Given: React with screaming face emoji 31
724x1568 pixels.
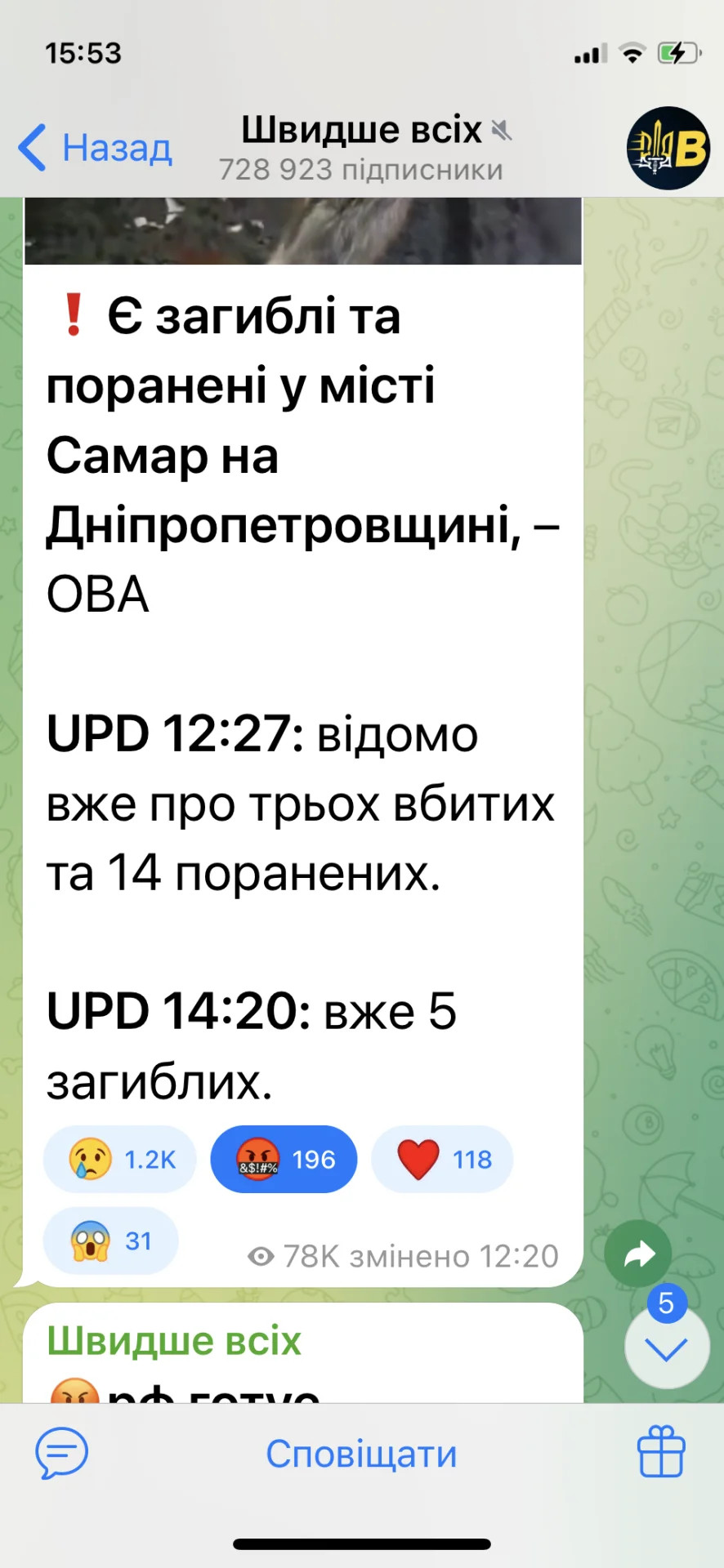Looking at the screenshot, I should tap(111, 1241).
